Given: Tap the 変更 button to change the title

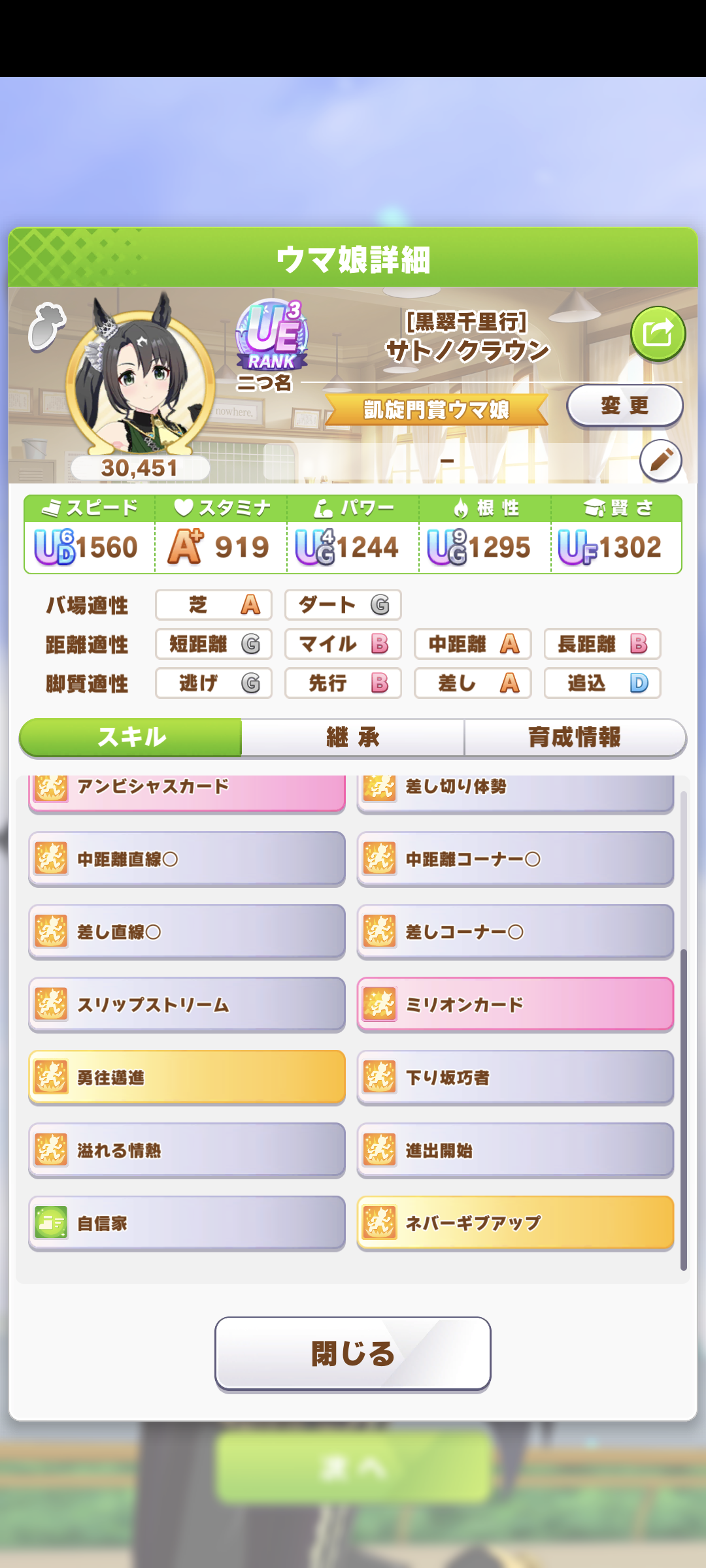Looking at the screenshot, I should coord(624,406).
